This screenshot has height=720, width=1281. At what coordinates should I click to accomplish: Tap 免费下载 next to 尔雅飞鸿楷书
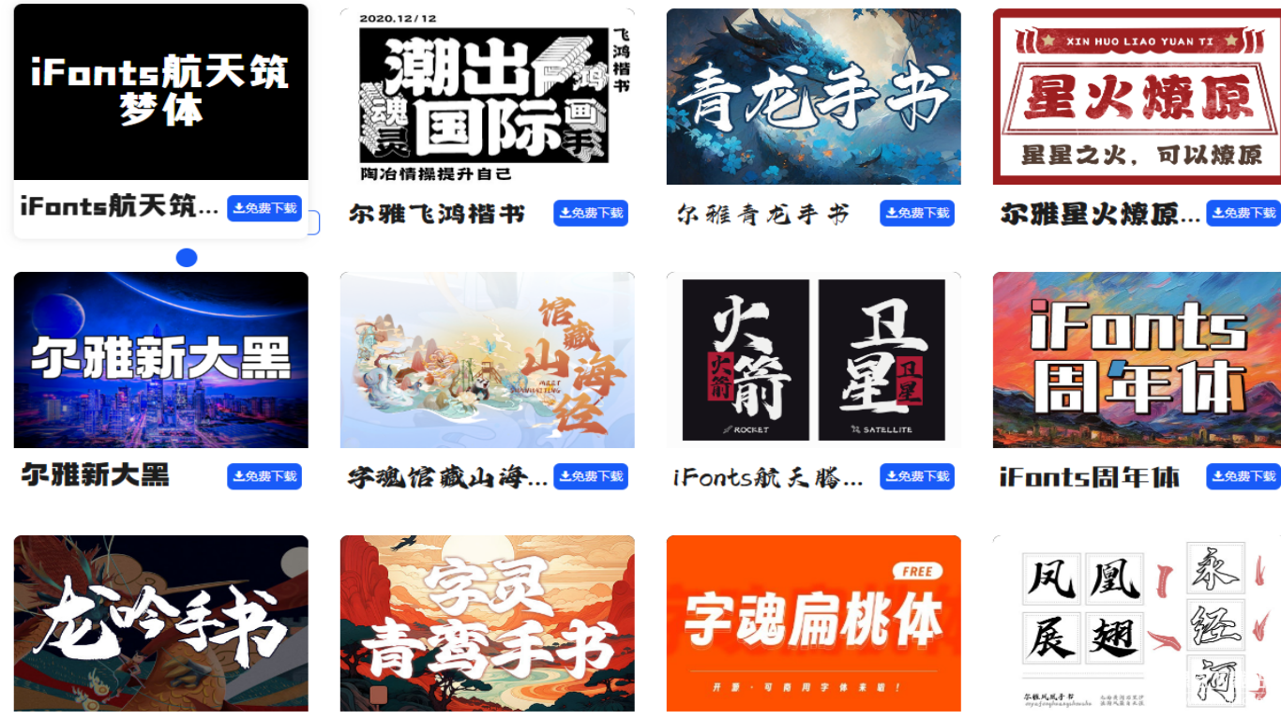click(590, 213)
